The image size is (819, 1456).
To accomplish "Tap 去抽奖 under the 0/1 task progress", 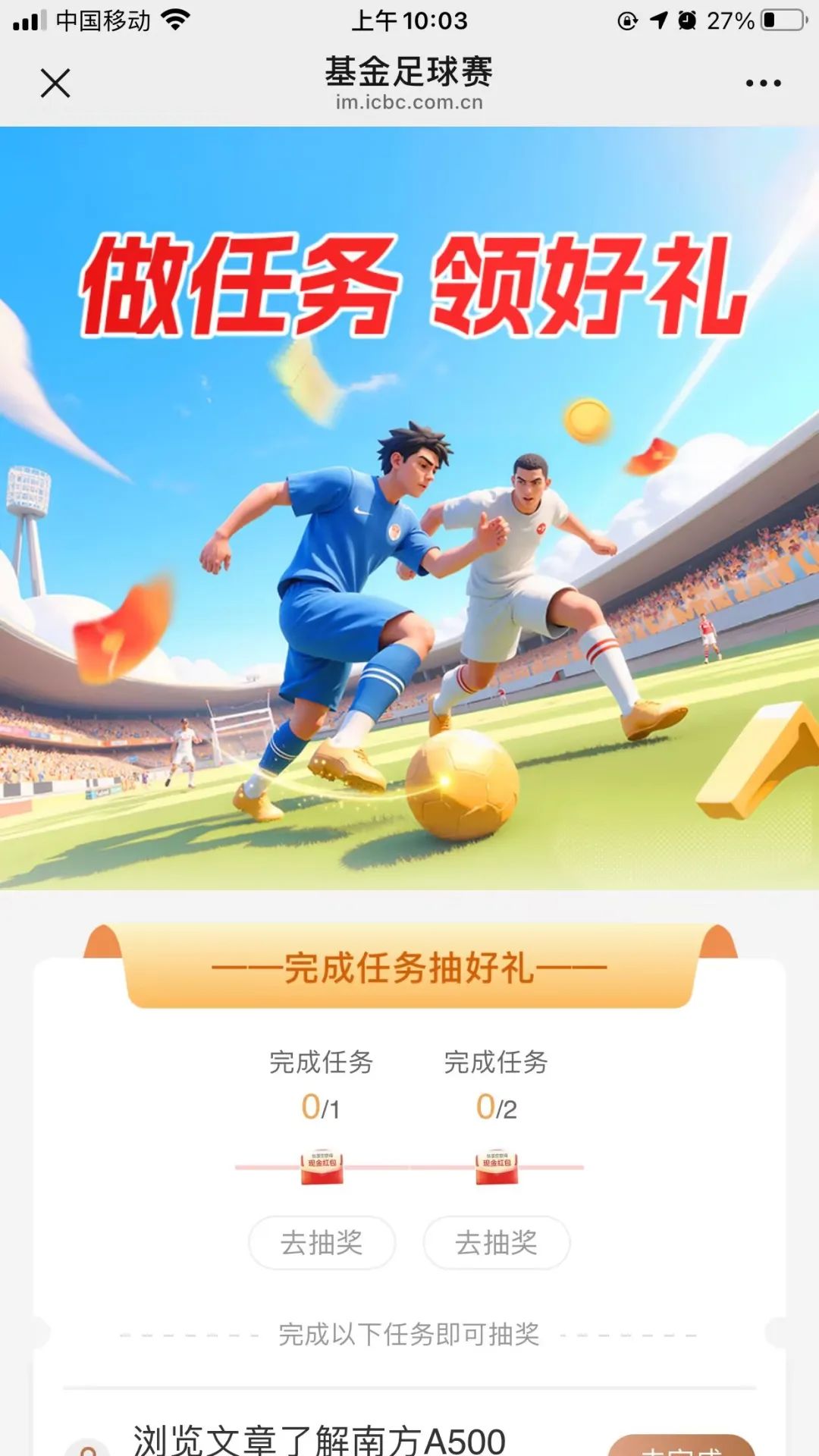I will (322, 1243).
